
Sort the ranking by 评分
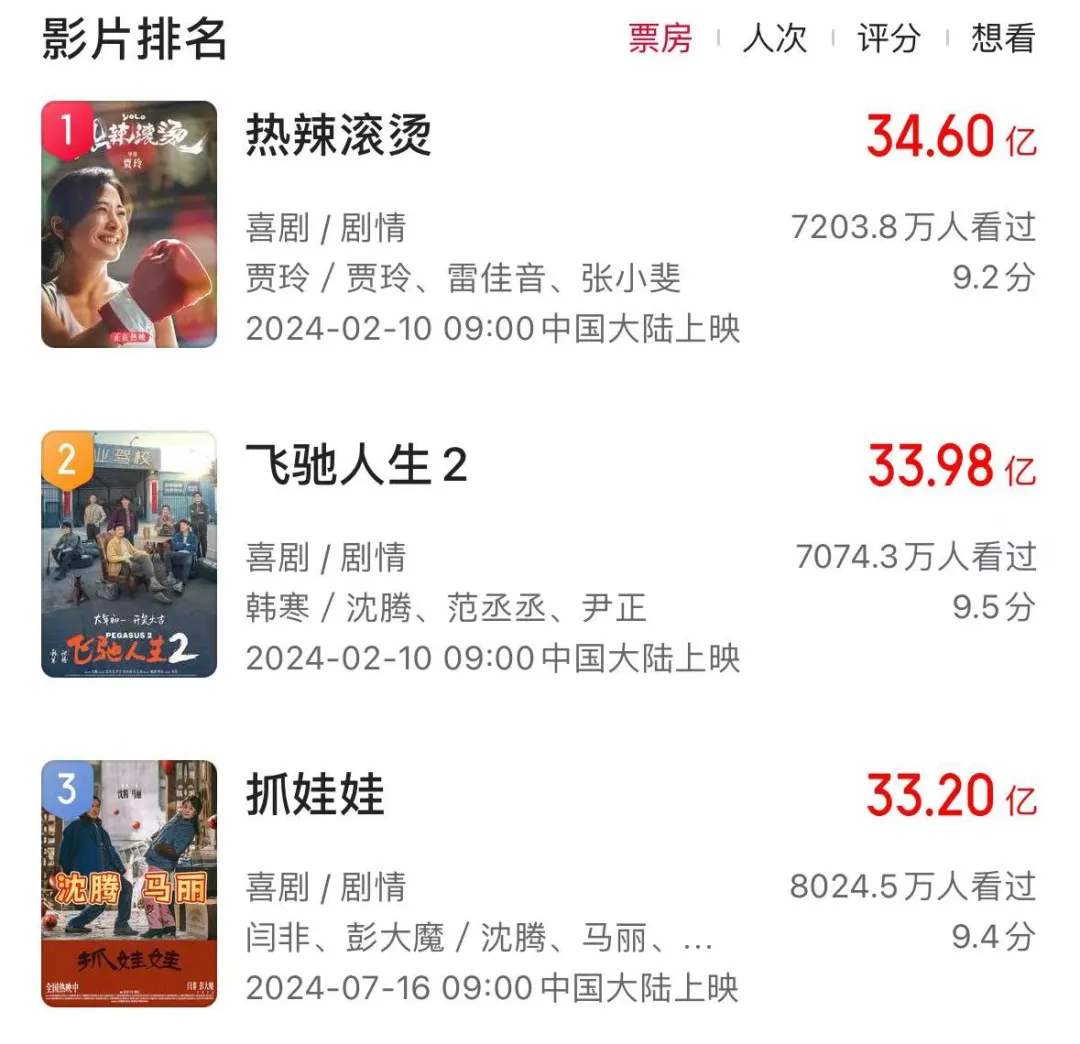coord(888,39)
